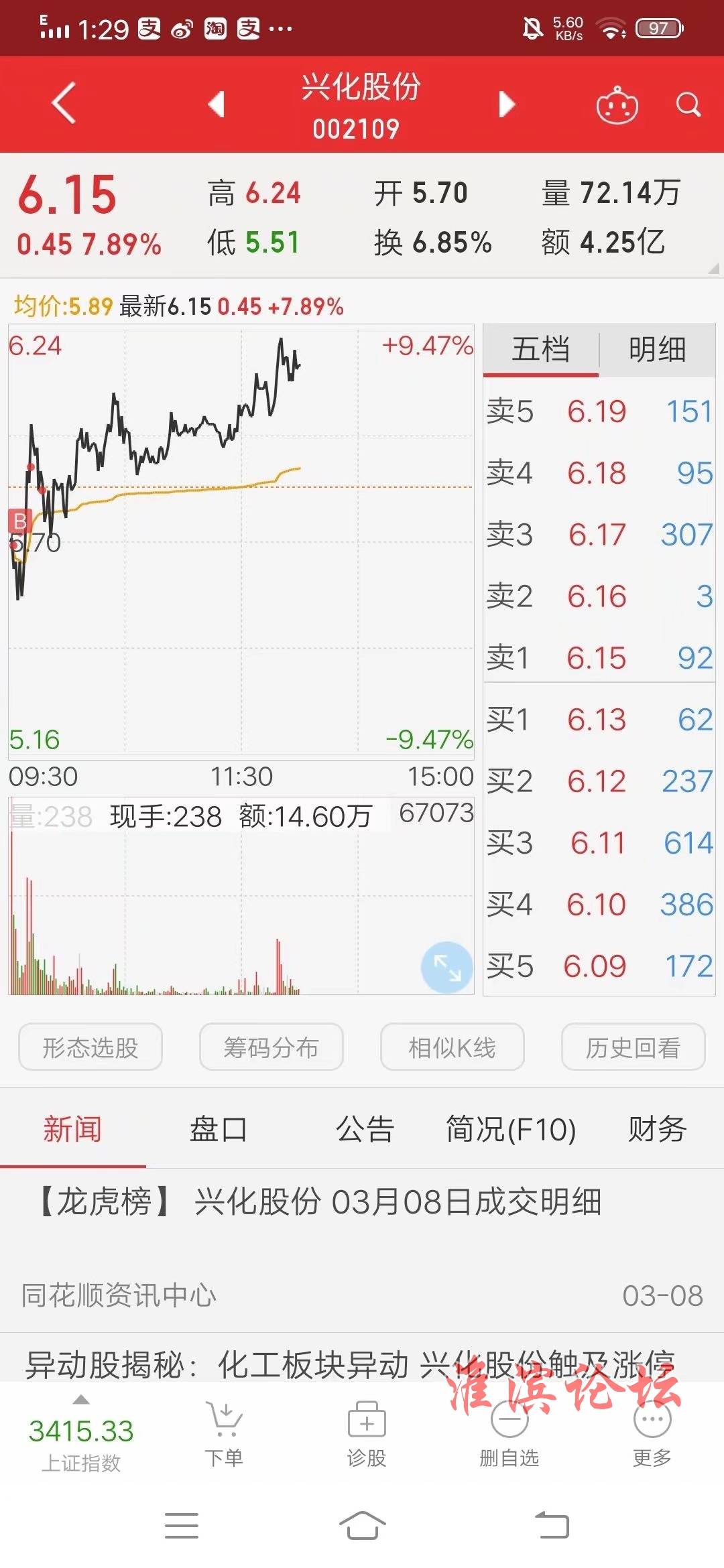Tap the system home button
The height and width of the screenshot is (1568, 724).
362,1526
